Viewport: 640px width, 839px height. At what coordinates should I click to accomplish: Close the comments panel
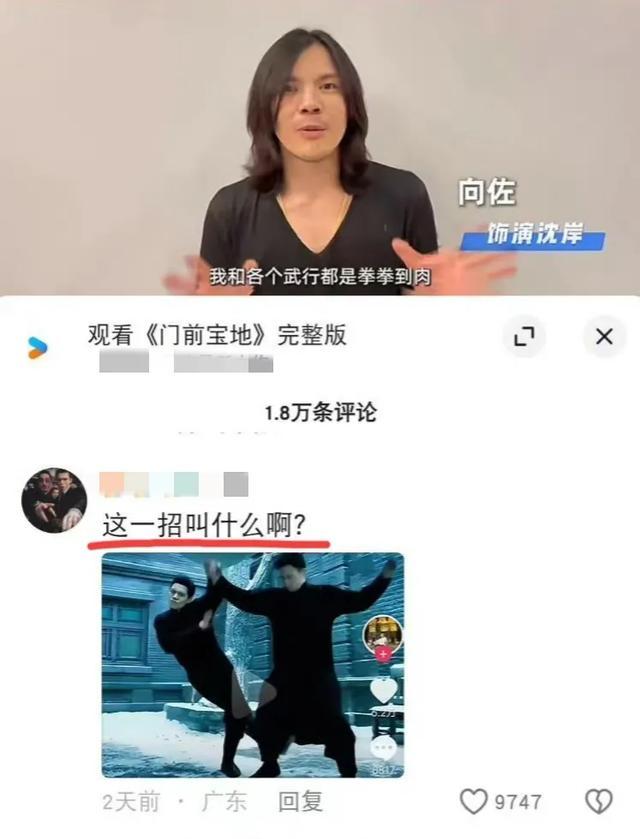point(603,337)
